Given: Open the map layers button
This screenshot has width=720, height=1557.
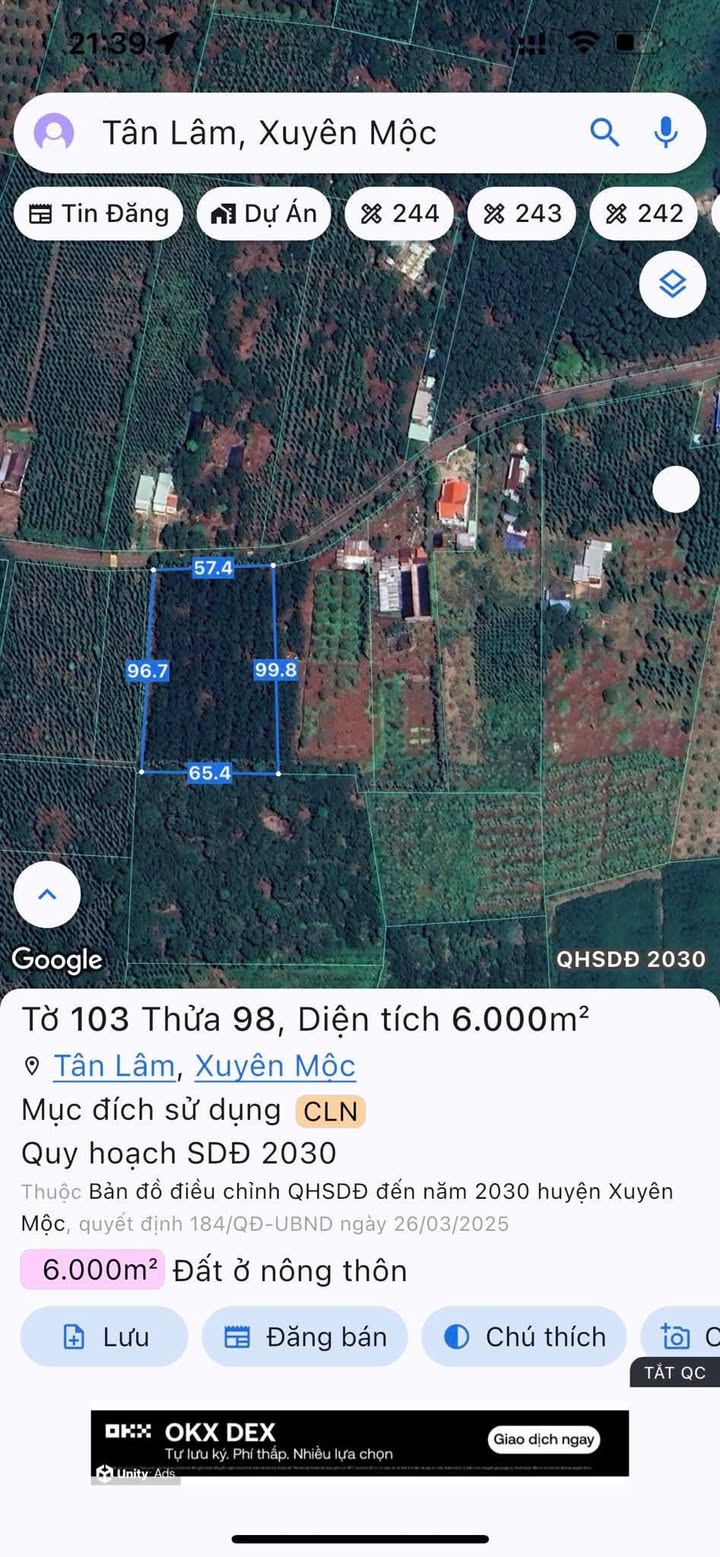Looking at the screenshot, I should click(x=672, y=284).
